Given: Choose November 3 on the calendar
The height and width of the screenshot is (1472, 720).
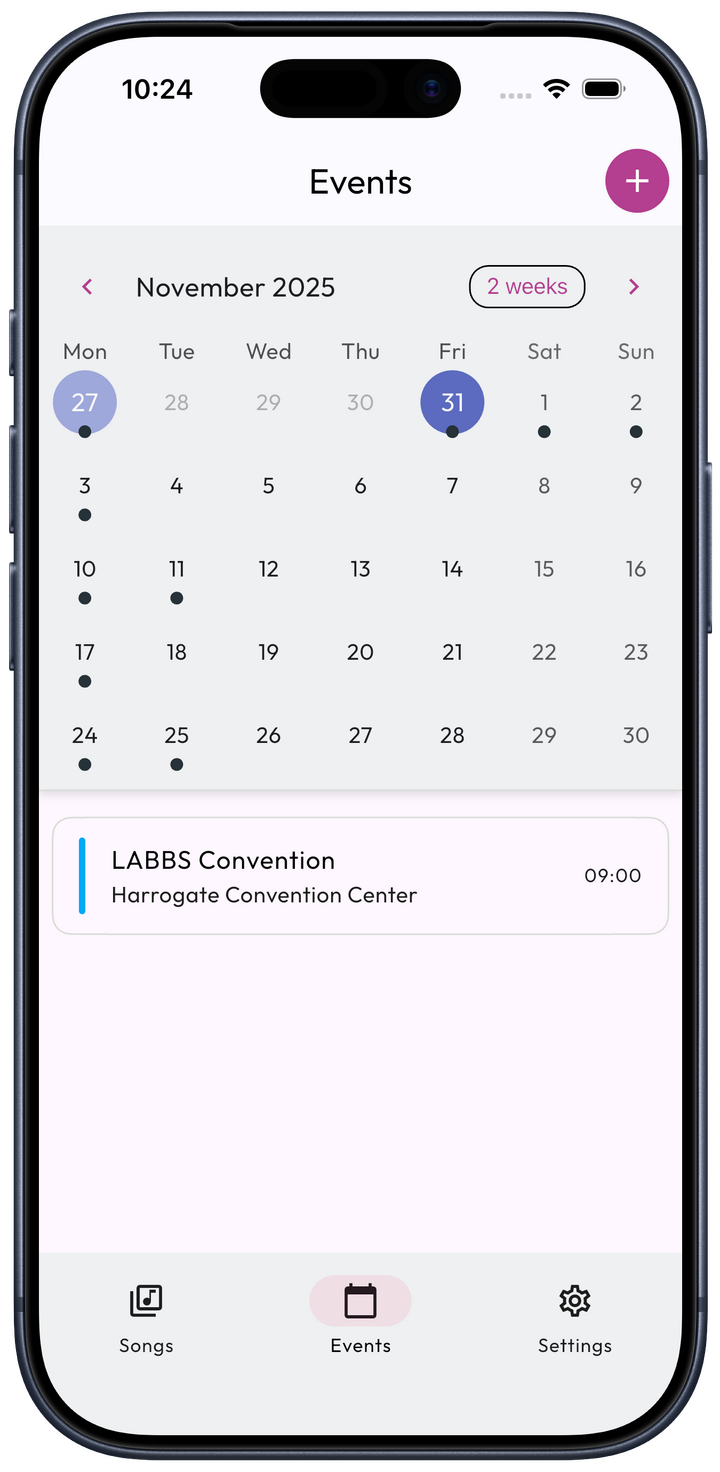Looking at the screenshot, I should [85, 487].
